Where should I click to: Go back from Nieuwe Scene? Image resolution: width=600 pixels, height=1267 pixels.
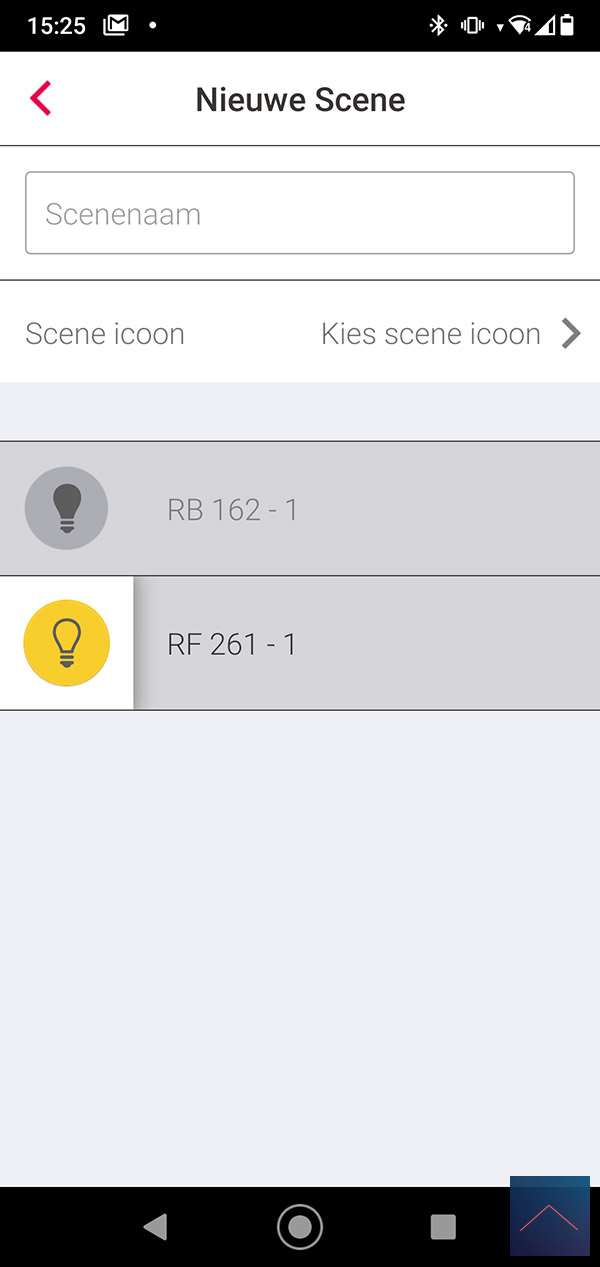(40, 99)
